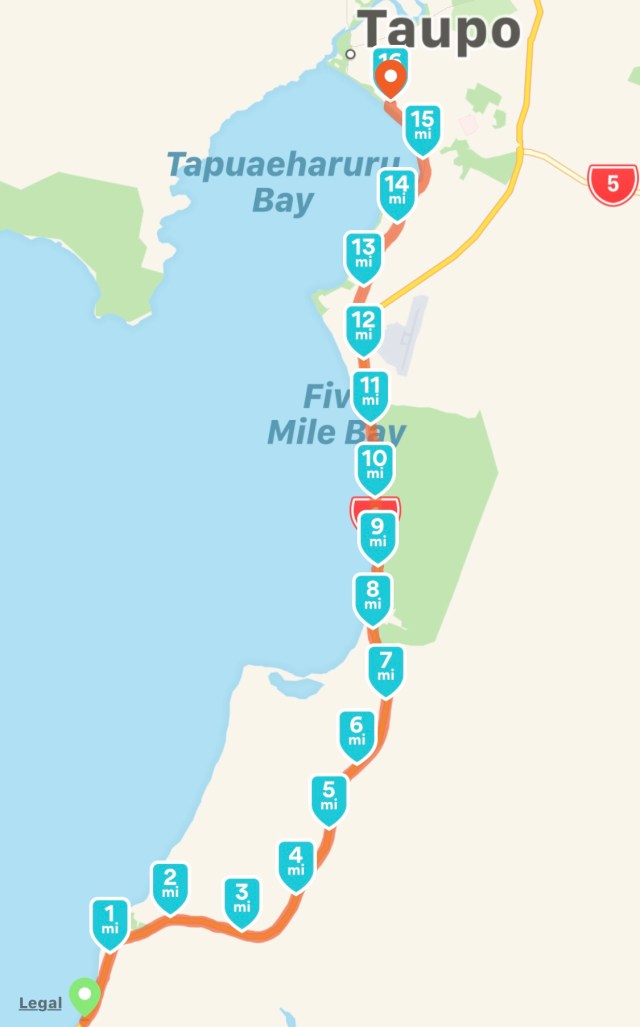Select the 3 mi marker on the route
This screenshot has height=1027, width=640.
point(241,899)
